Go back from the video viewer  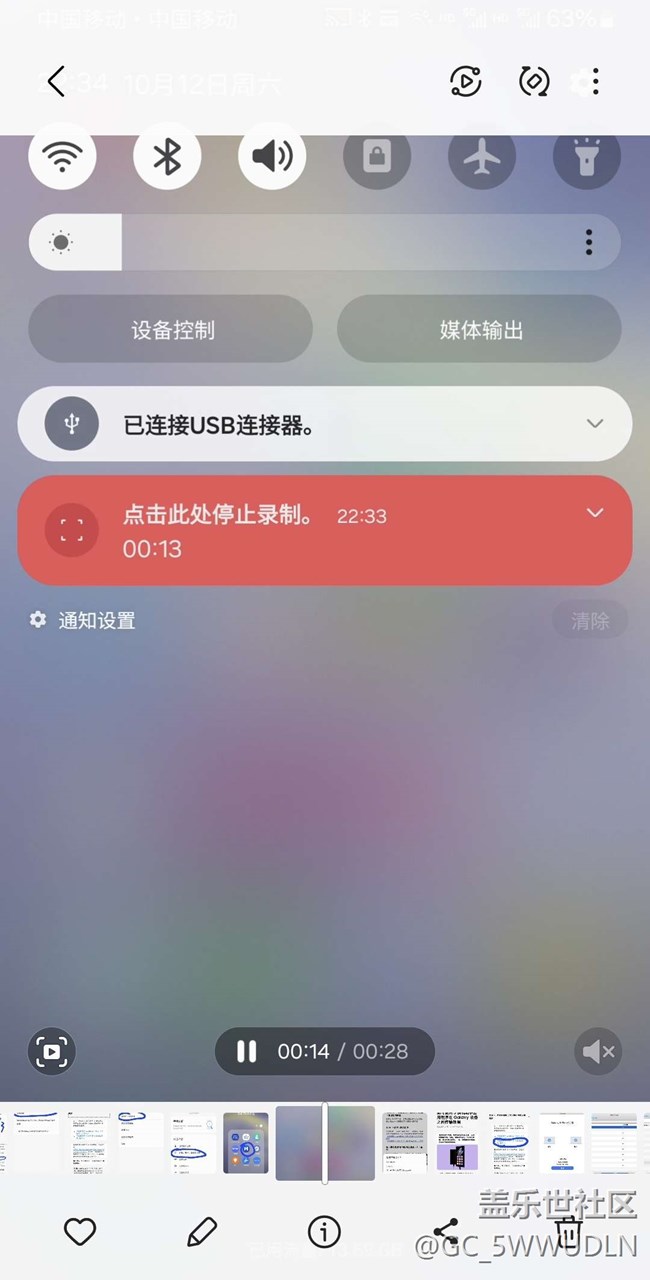pos(56,81)
